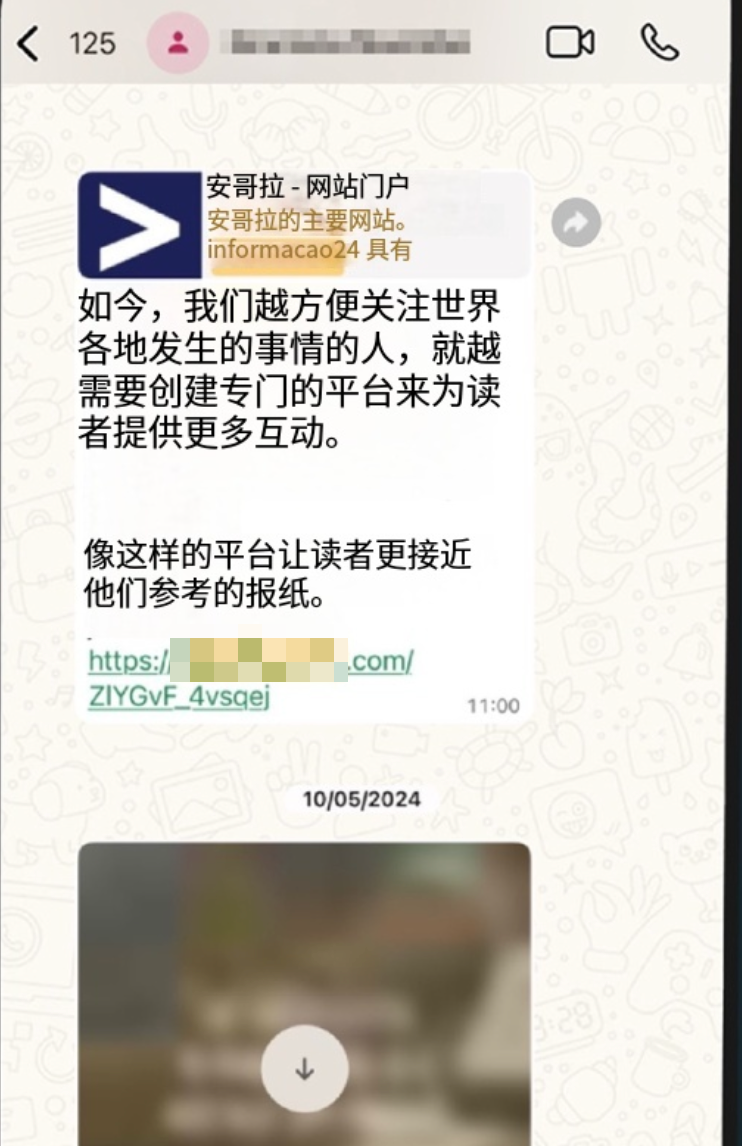Screen dimensions: 742x1146
Task: Open the contact's profile picture
Action: 178,43
